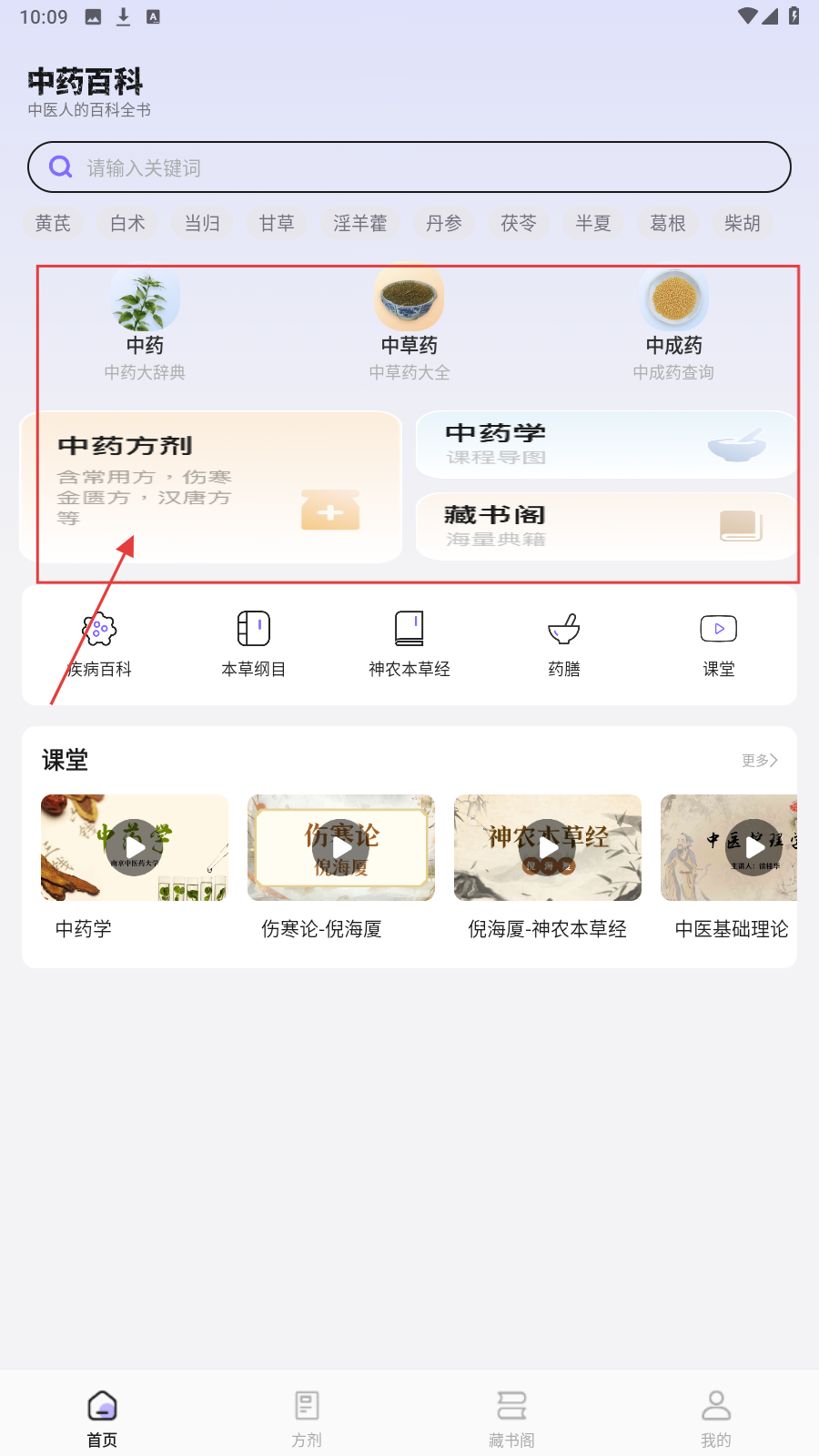The image size is (819, 1456).
Task: Open 疾病百科 disease encyclopedia
Action: 99,644
